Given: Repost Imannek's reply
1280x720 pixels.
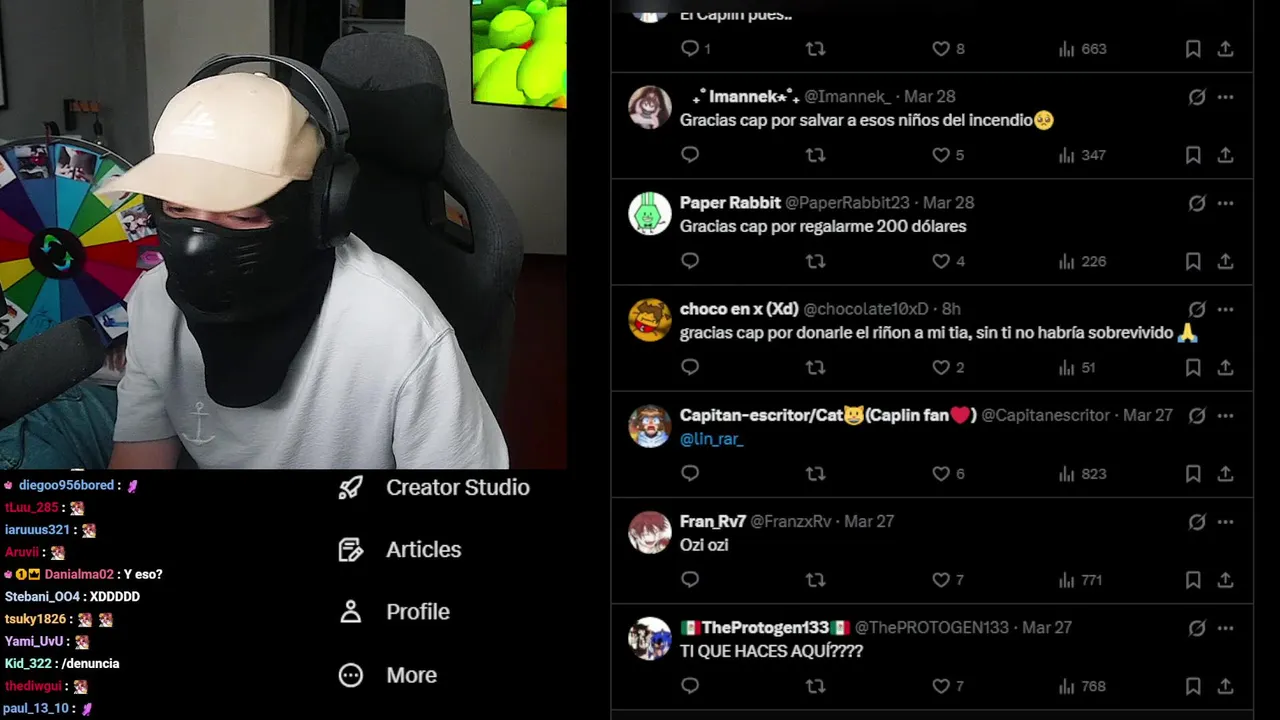Looking at the screenshot, I should point(816,155).
